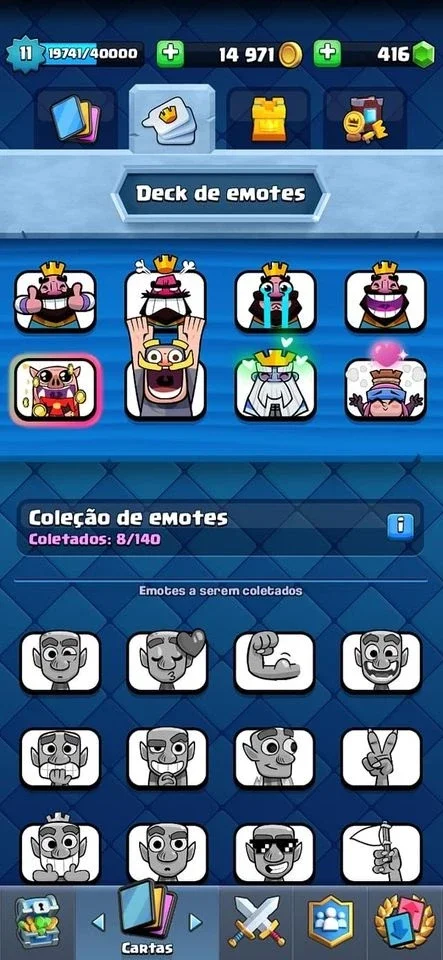Open the clan social tab

[x=330, y=923]
